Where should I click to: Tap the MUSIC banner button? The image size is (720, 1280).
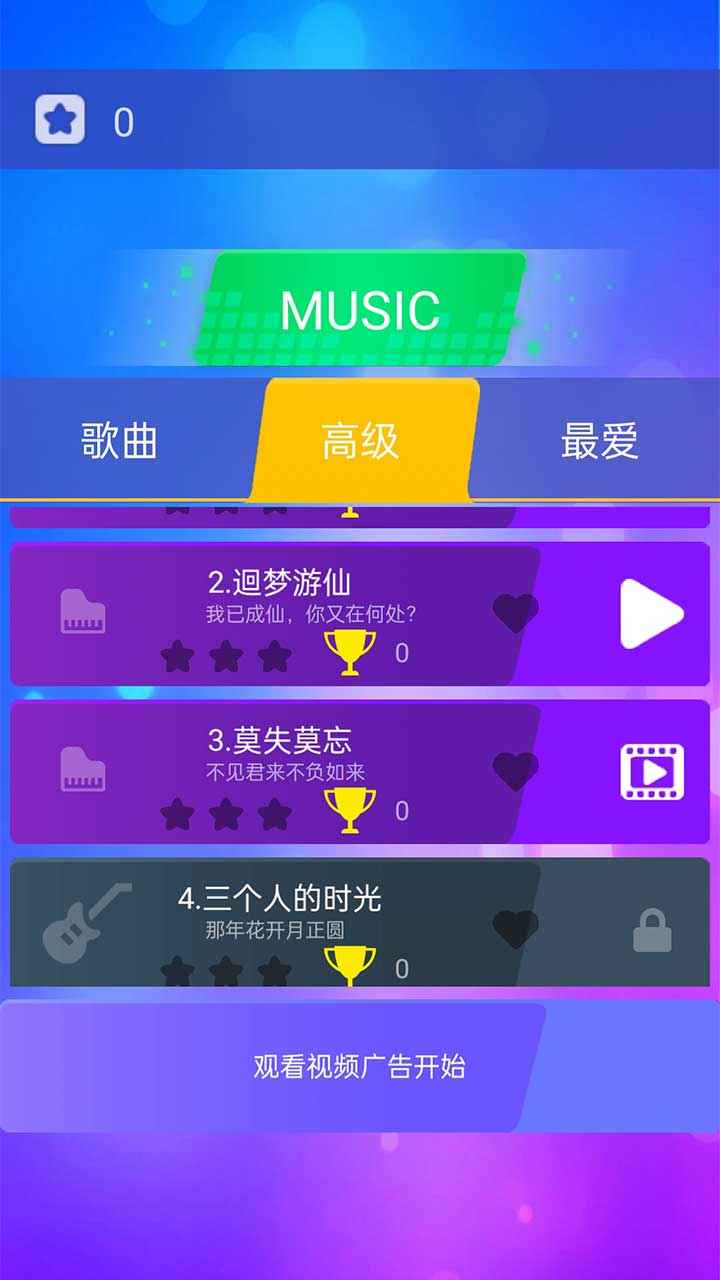click(361, 310)
